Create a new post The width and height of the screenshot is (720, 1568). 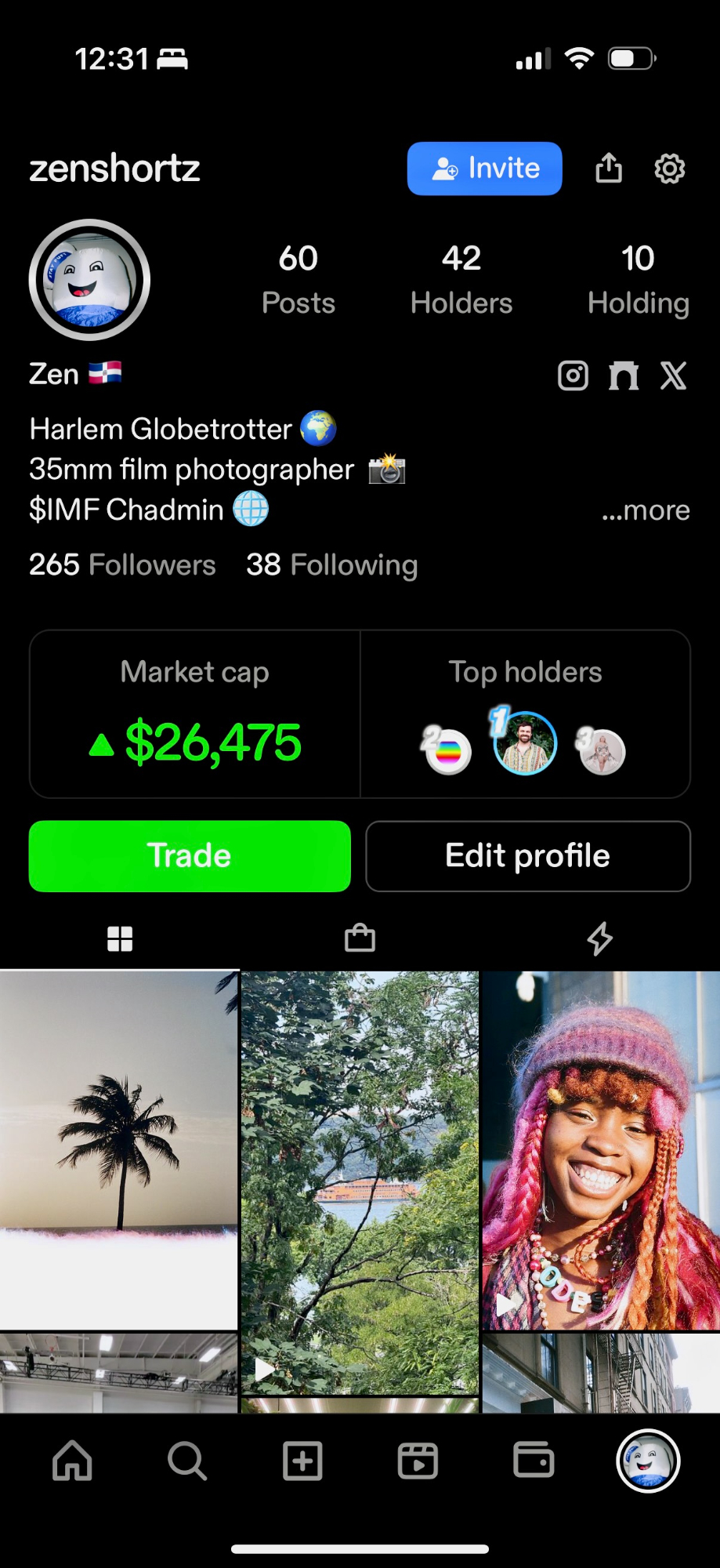pos(302,1461)
